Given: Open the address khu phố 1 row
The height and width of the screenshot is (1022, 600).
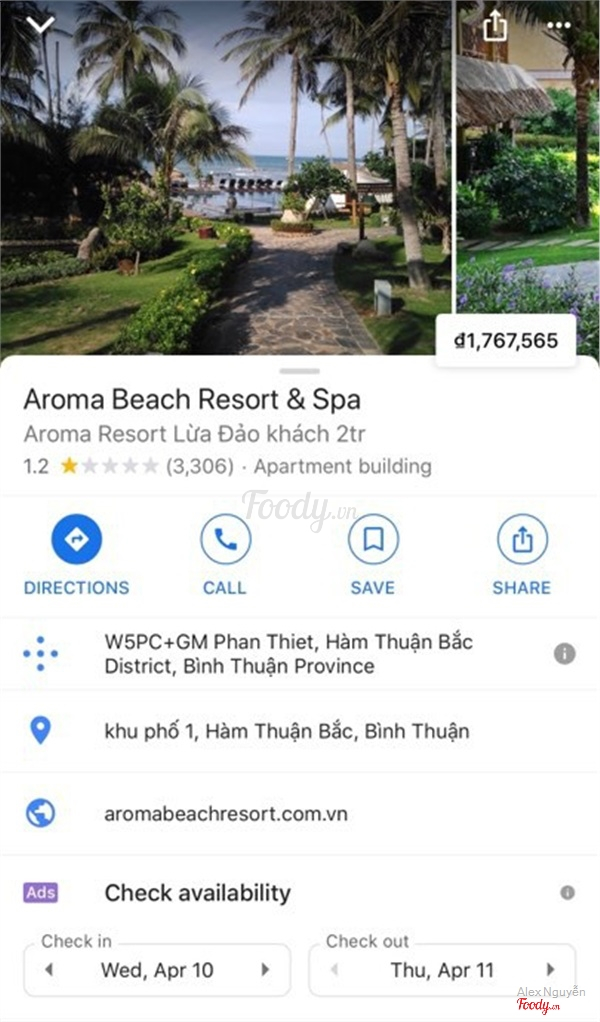Looking at the screenshot, I should tap(286, 731).
